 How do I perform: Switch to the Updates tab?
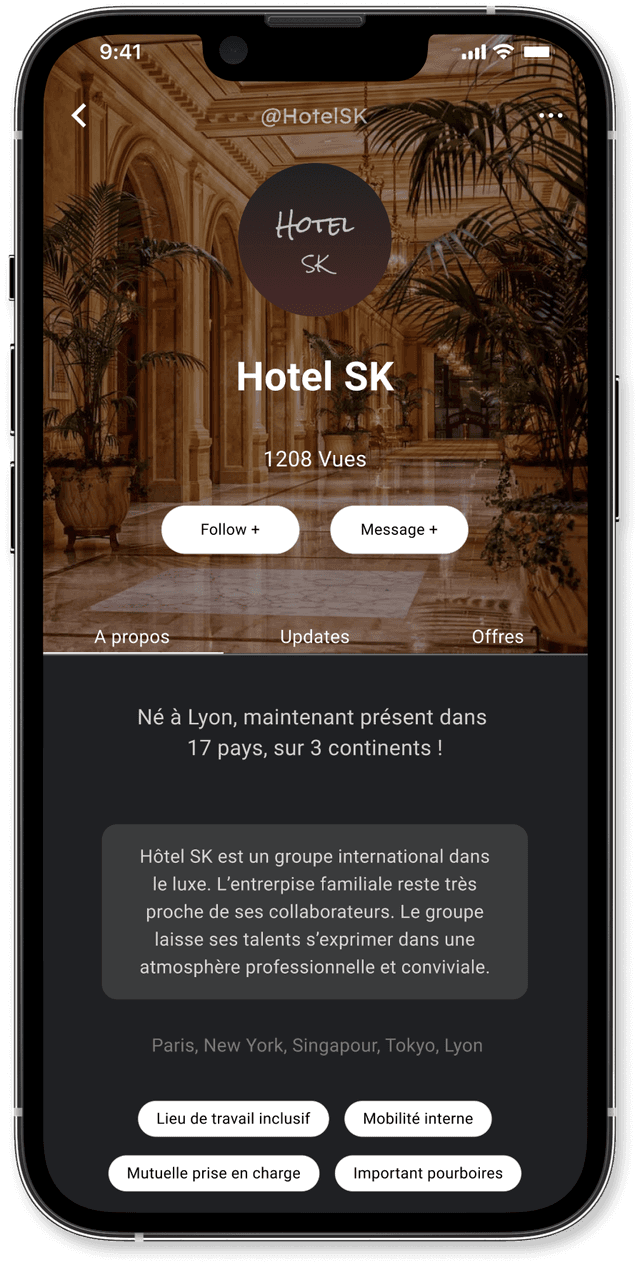314,637
